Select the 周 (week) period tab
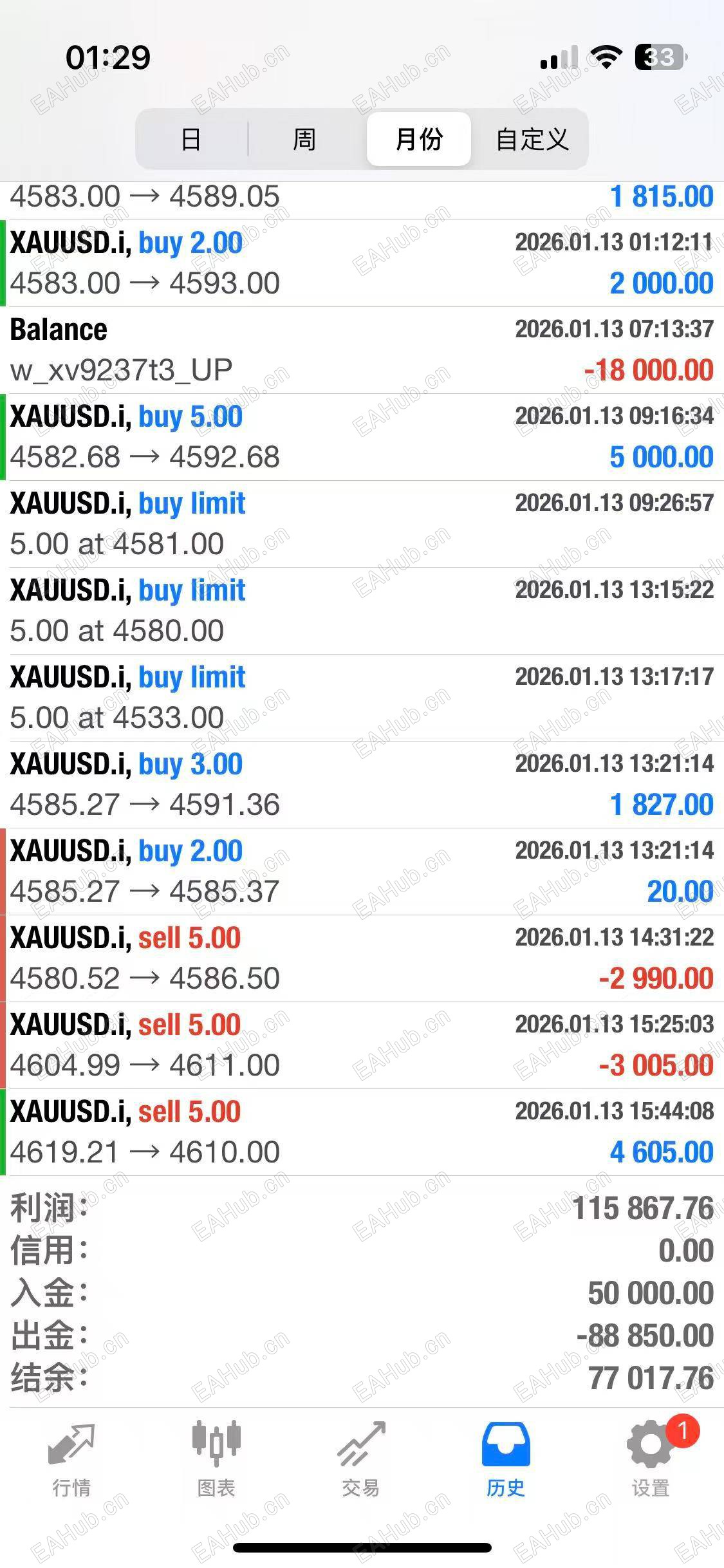The height and width of the screenshot is (1568, 724). 304,139
